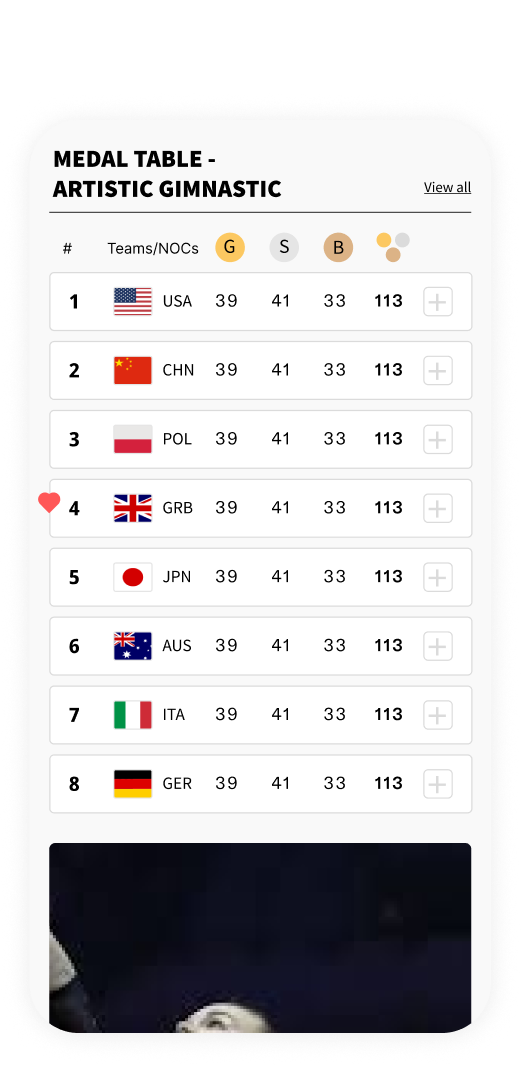Tap the plus button for GER
The width and height of the screenshot is (521, 1066).
[x=438, y=784]
